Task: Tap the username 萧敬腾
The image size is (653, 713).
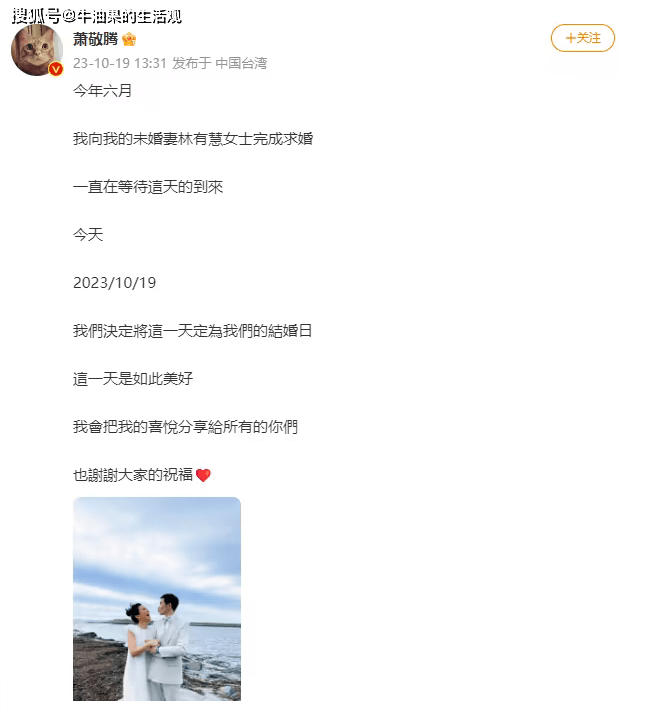Action: tap(95, 39)
